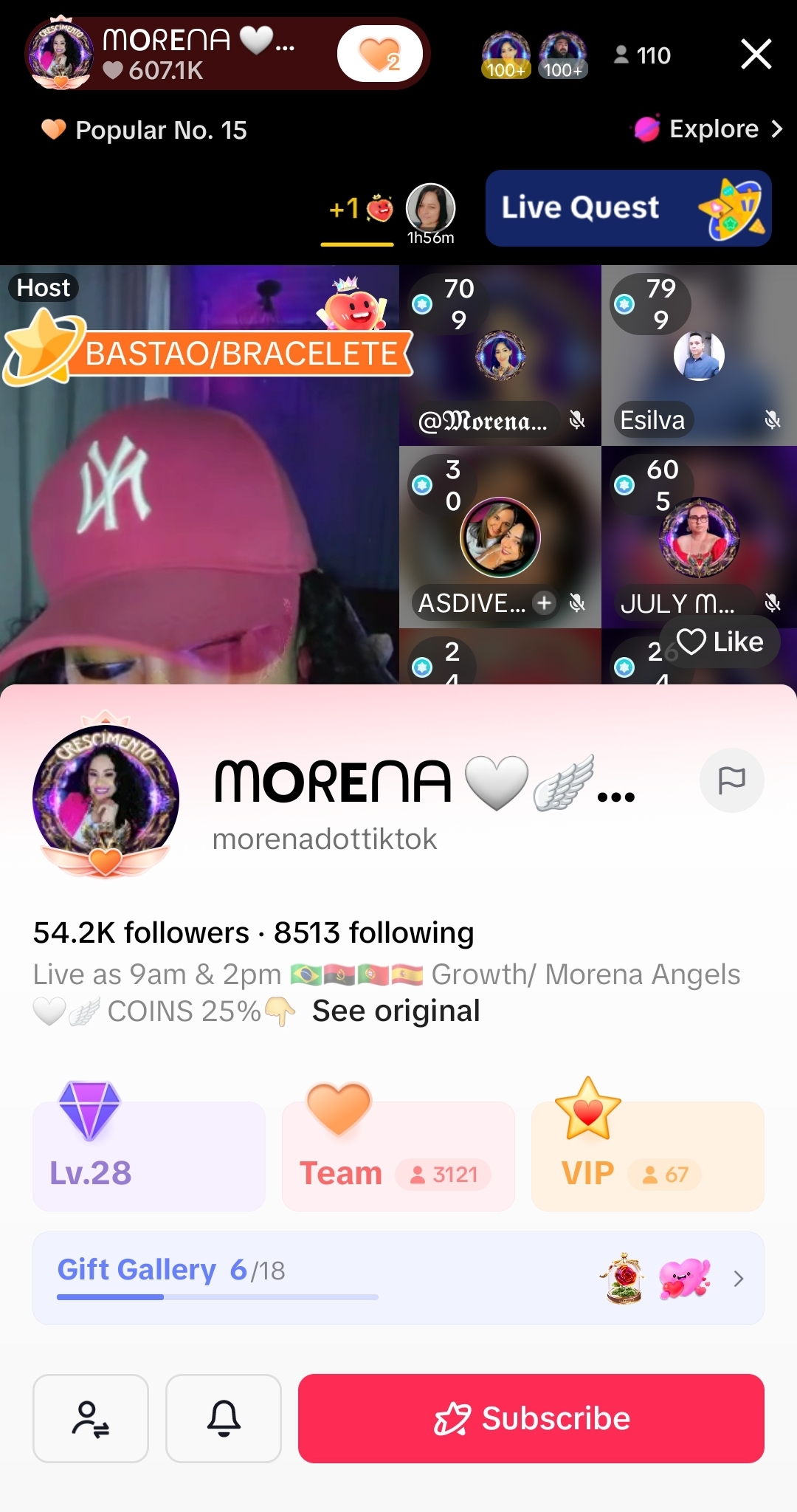Tap the Like button on stream

coord(720,642)
